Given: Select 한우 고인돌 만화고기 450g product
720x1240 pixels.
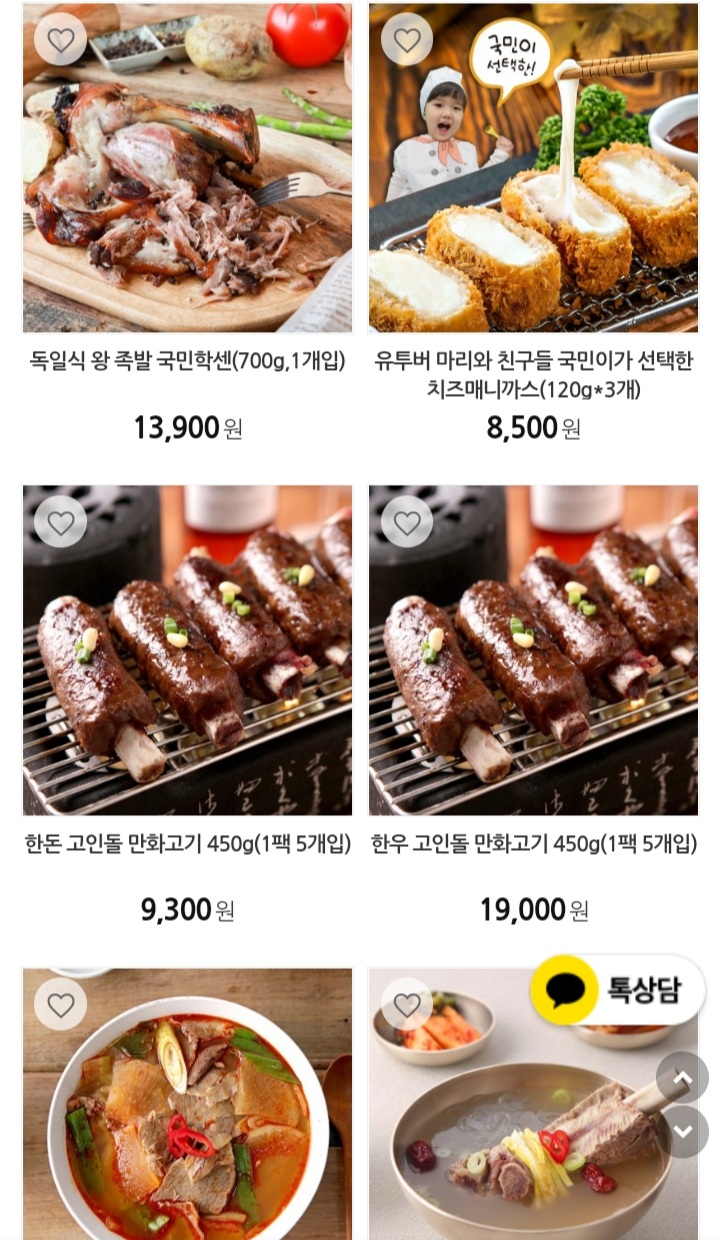Looking at the screenshot, I should [x=533, y=844].
